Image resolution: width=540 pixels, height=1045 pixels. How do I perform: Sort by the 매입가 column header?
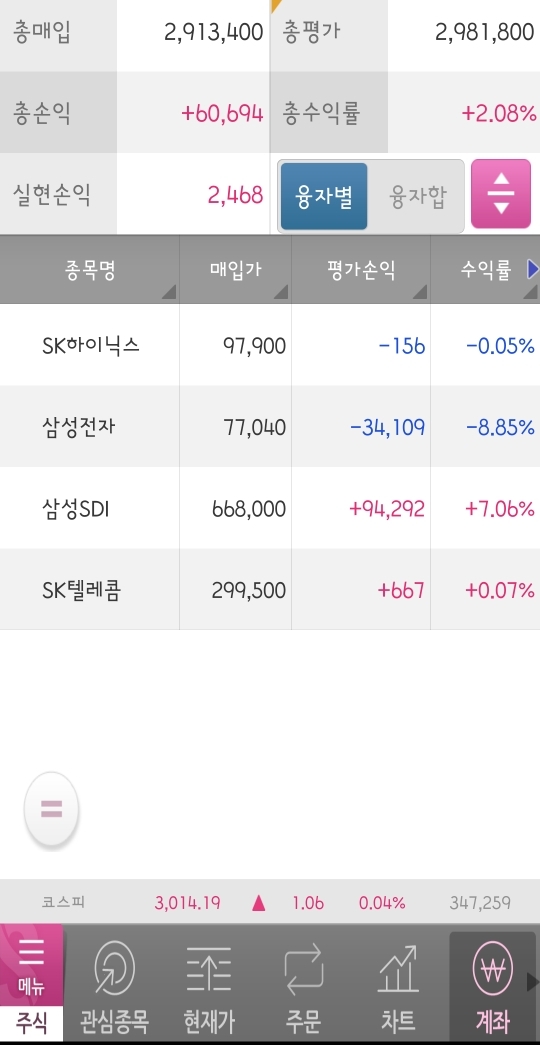coord(235,270)
